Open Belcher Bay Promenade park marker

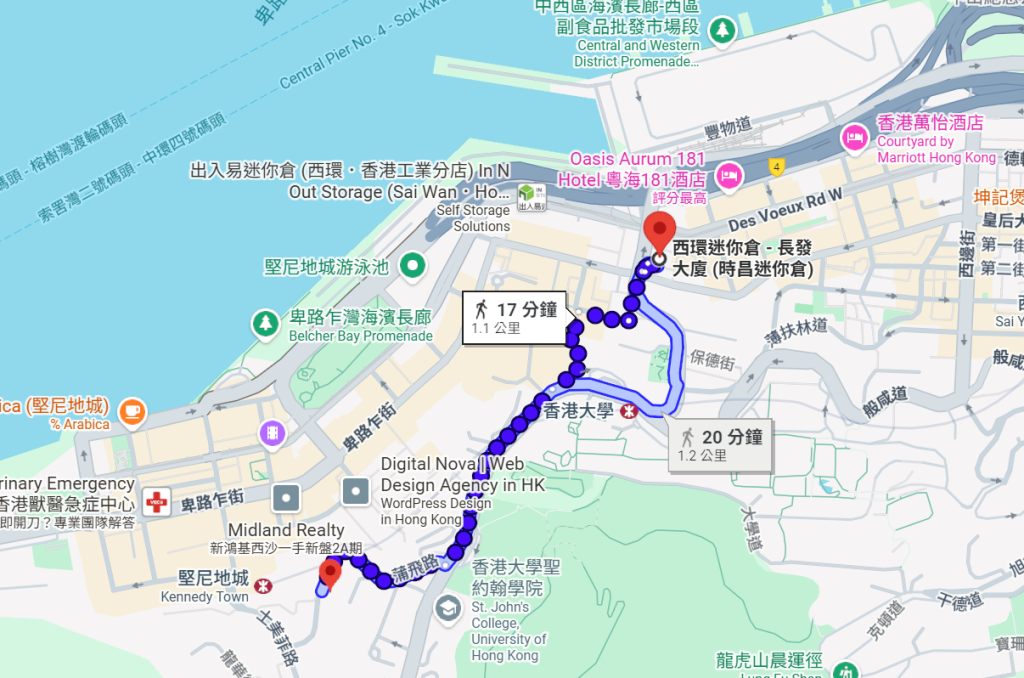click(265, 323)
